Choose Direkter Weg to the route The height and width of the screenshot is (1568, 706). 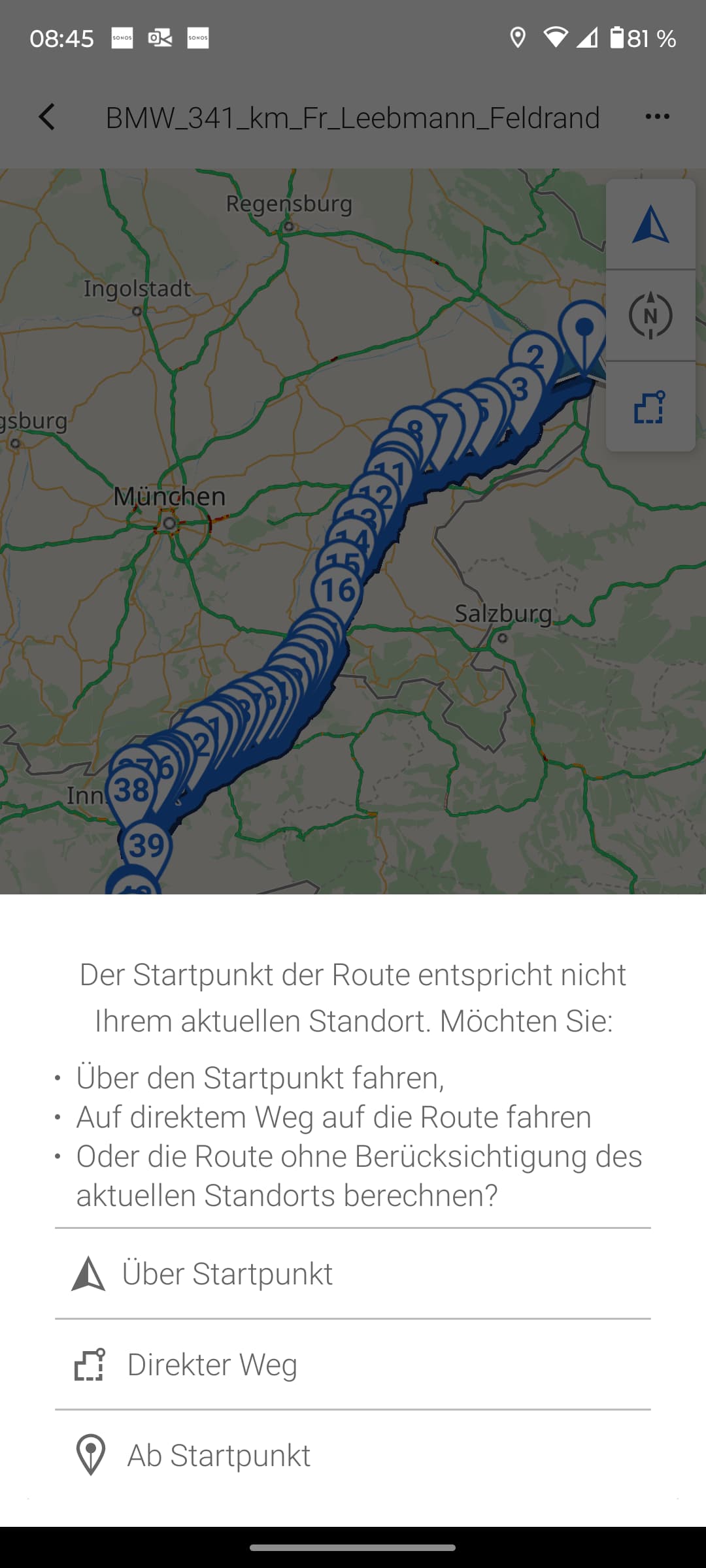tap(353, 1364)
